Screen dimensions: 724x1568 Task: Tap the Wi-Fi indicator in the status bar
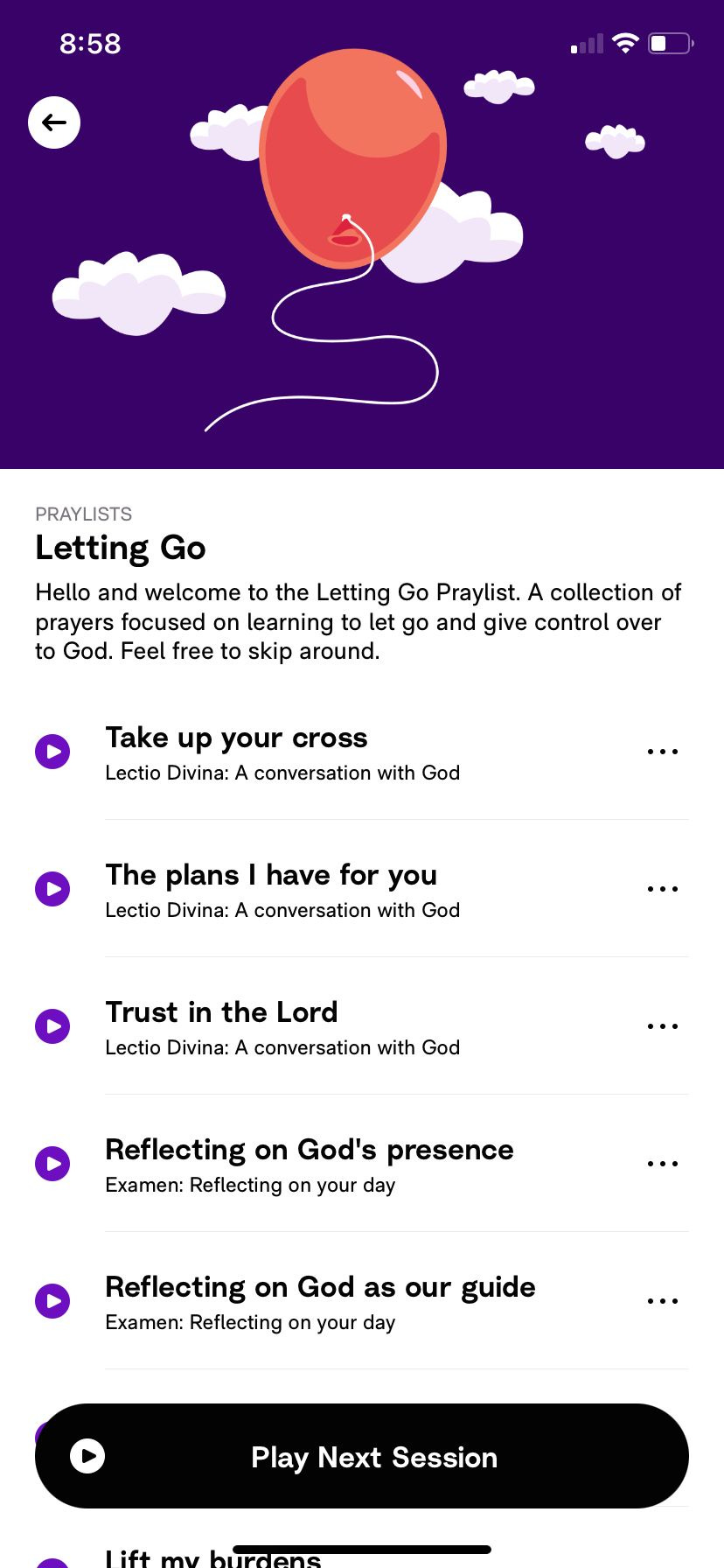pyautogui.click(x=623, y=42)
